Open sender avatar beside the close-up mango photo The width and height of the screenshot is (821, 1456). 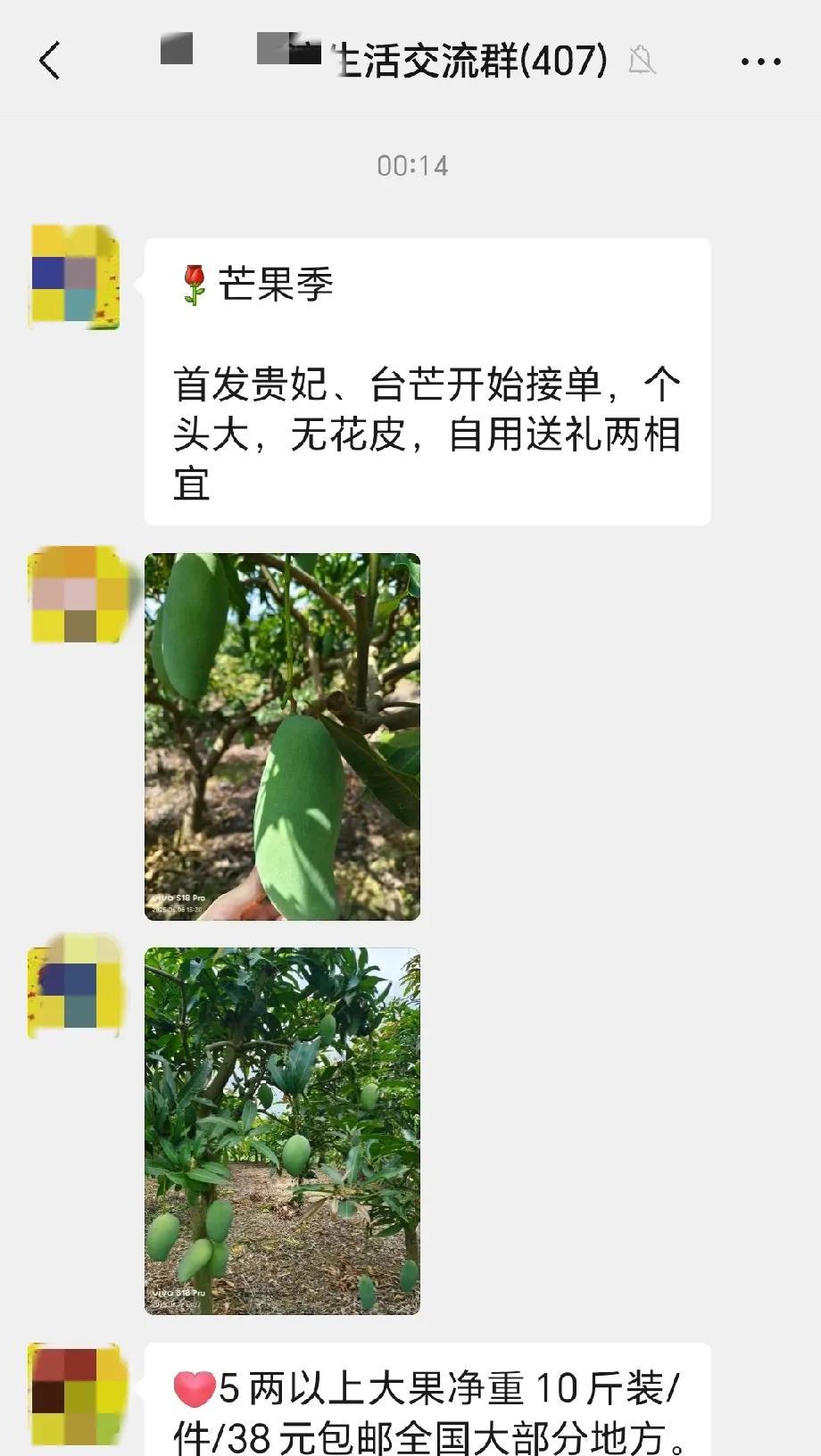pos(79,594)
